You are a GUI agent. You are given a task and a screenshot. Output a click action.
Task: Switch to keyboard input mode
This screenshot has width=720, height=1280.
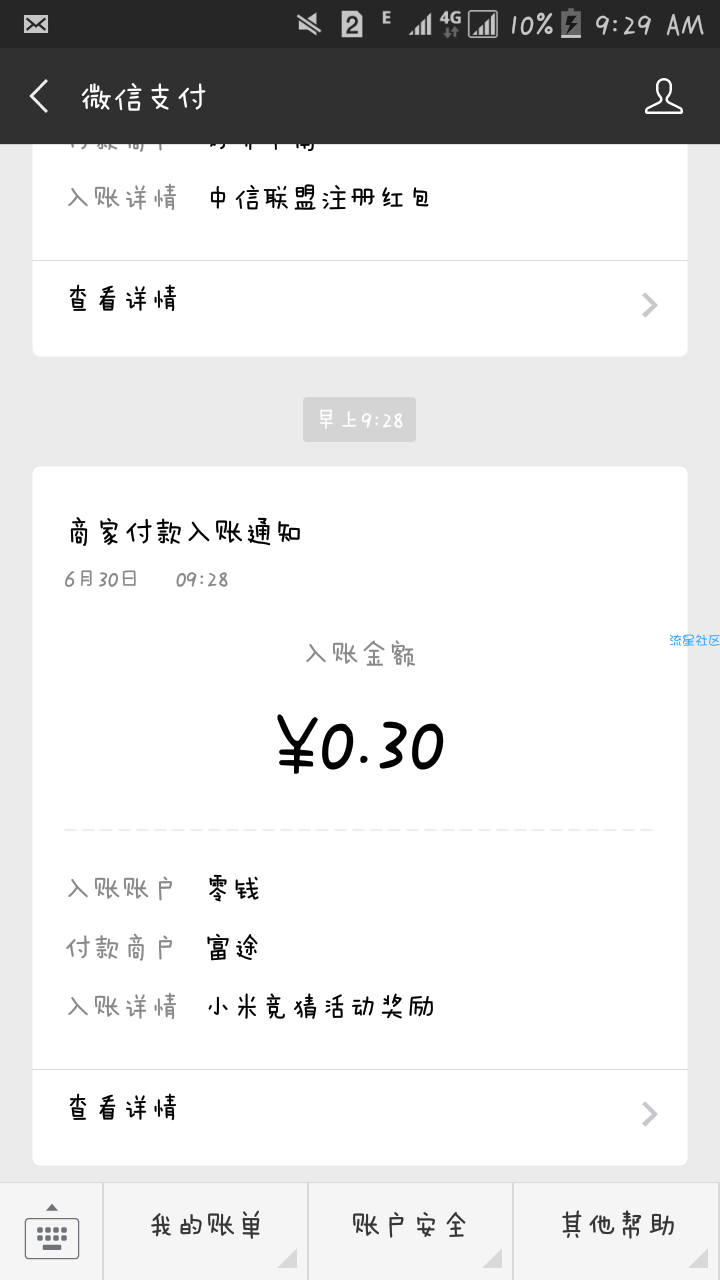pyautogui.click(x=51, y=1232)
